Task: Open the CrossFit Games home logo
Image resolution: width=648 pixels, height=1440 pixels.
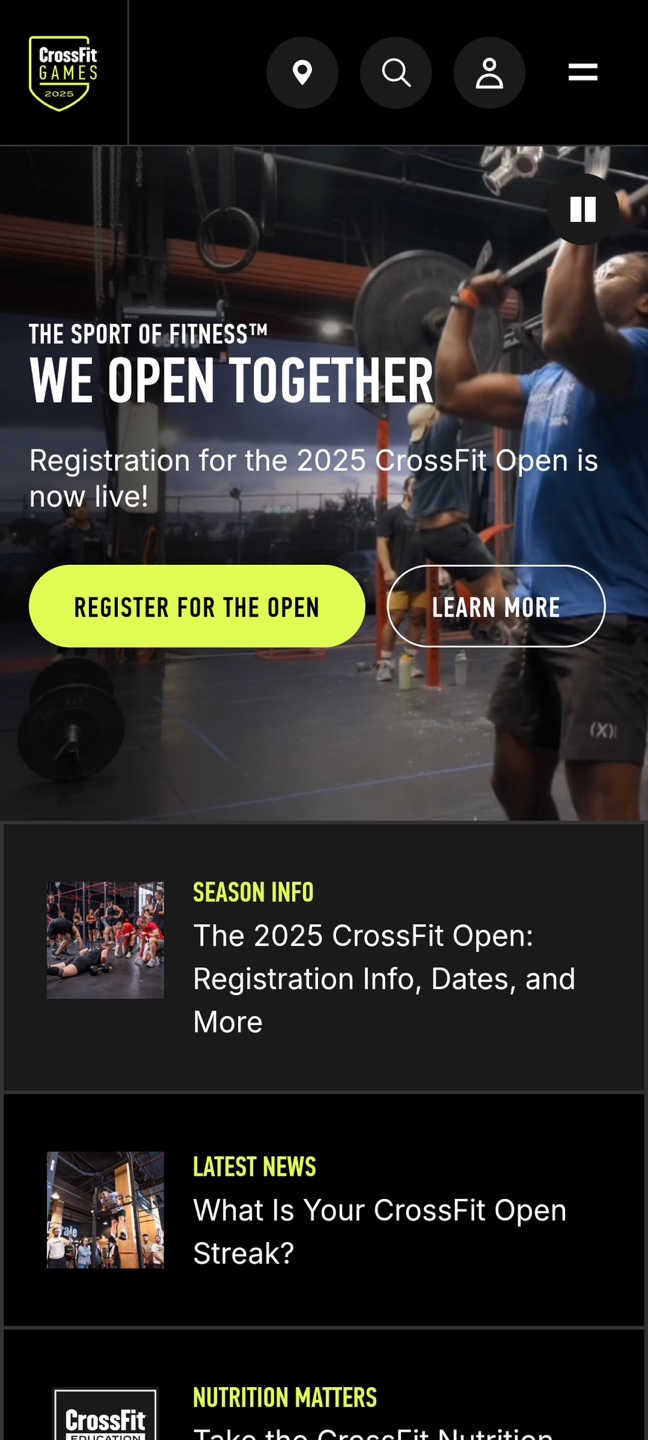Action: click(63, 73)
